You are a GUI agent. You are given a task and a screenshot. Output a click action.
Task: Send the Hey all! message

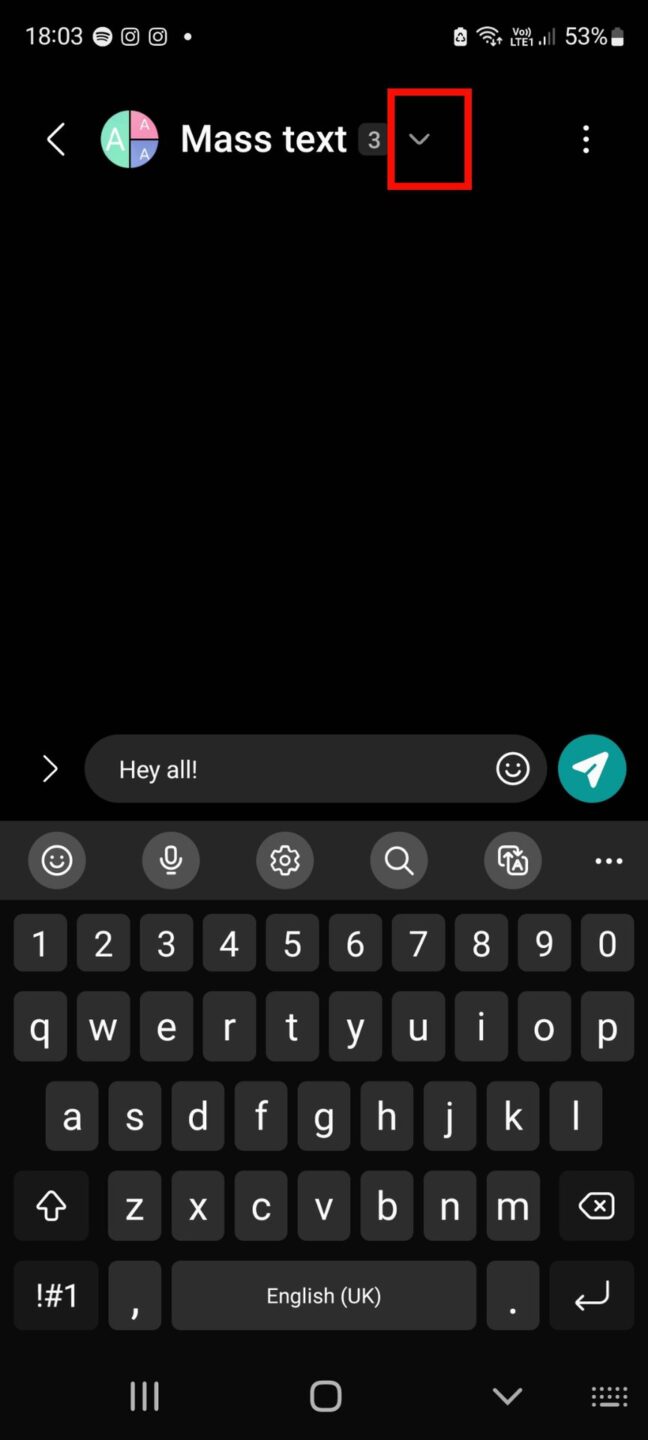click(x=592, y=769)
